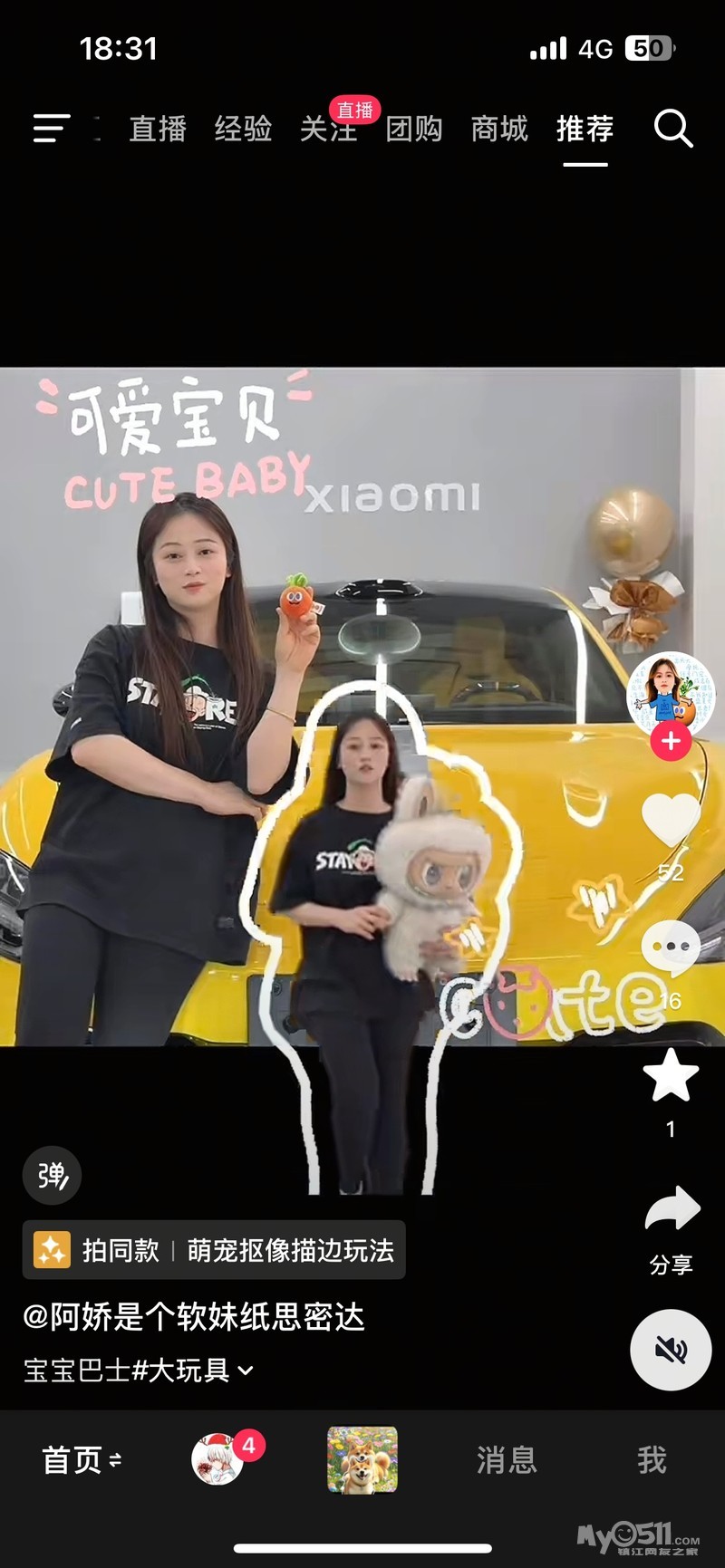The width and height of the screenshot is (725, 1568).
Task: Favorite the video with the star
Action: pos(671,1075)
